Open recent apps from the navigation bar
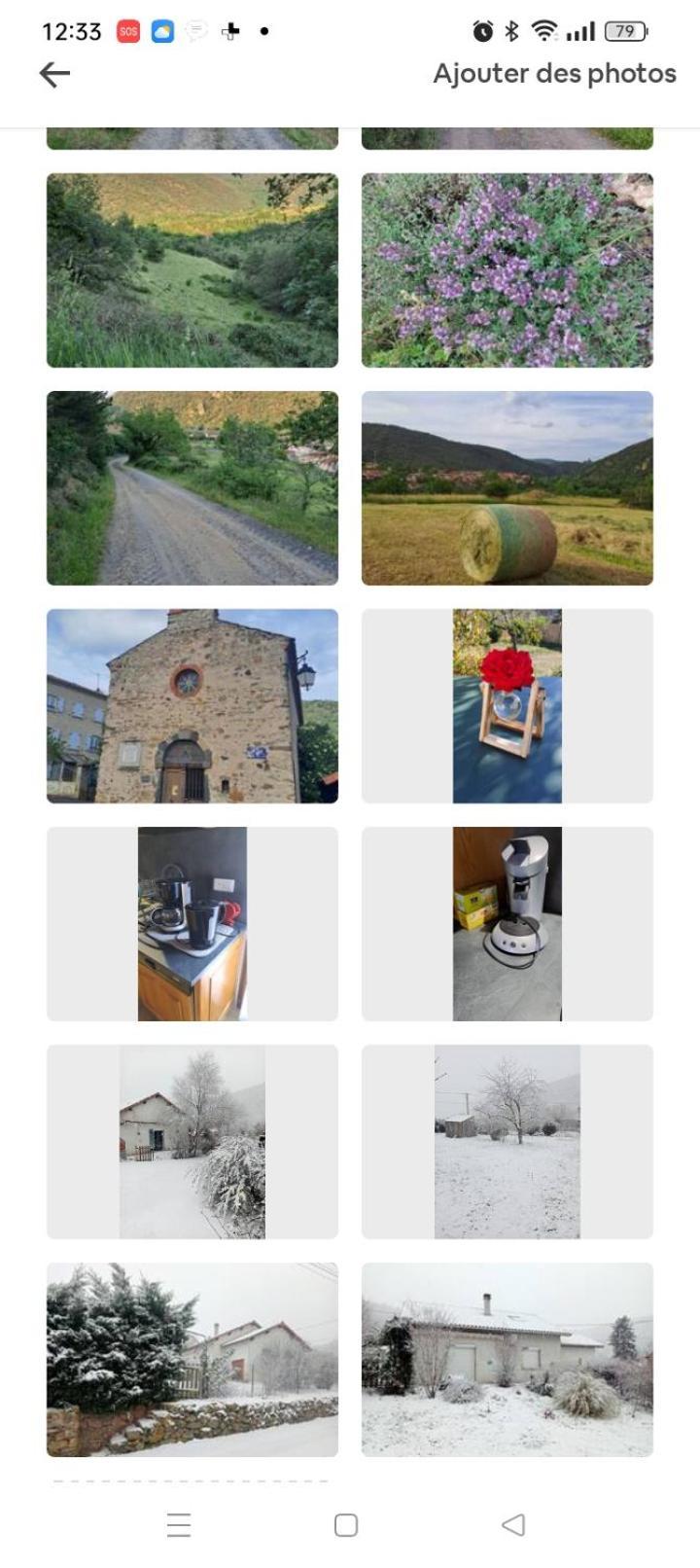The width and height of the screenshot is (700, 1568). pos(179,1524)
